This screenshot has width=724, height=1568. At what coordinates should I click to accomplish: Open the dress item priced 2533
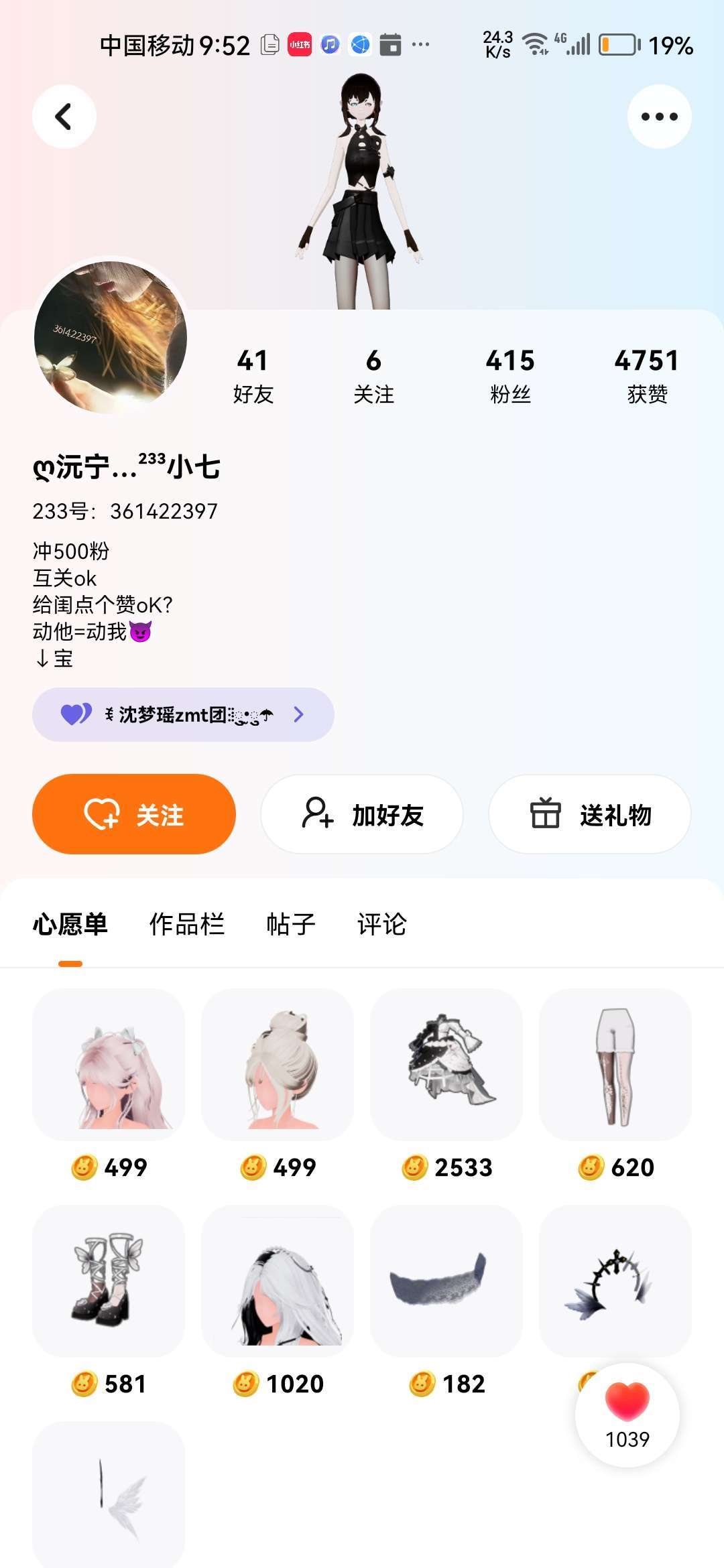click(x=446, y=1065)
